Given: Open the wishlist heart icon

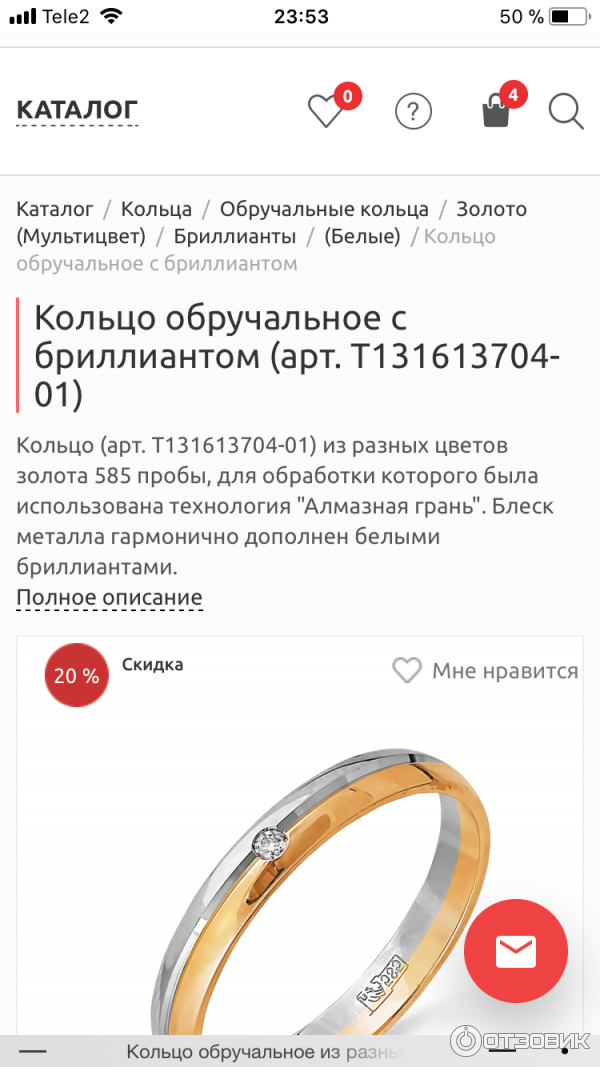Looking at the screenshot, I should [x=325, y=110].
